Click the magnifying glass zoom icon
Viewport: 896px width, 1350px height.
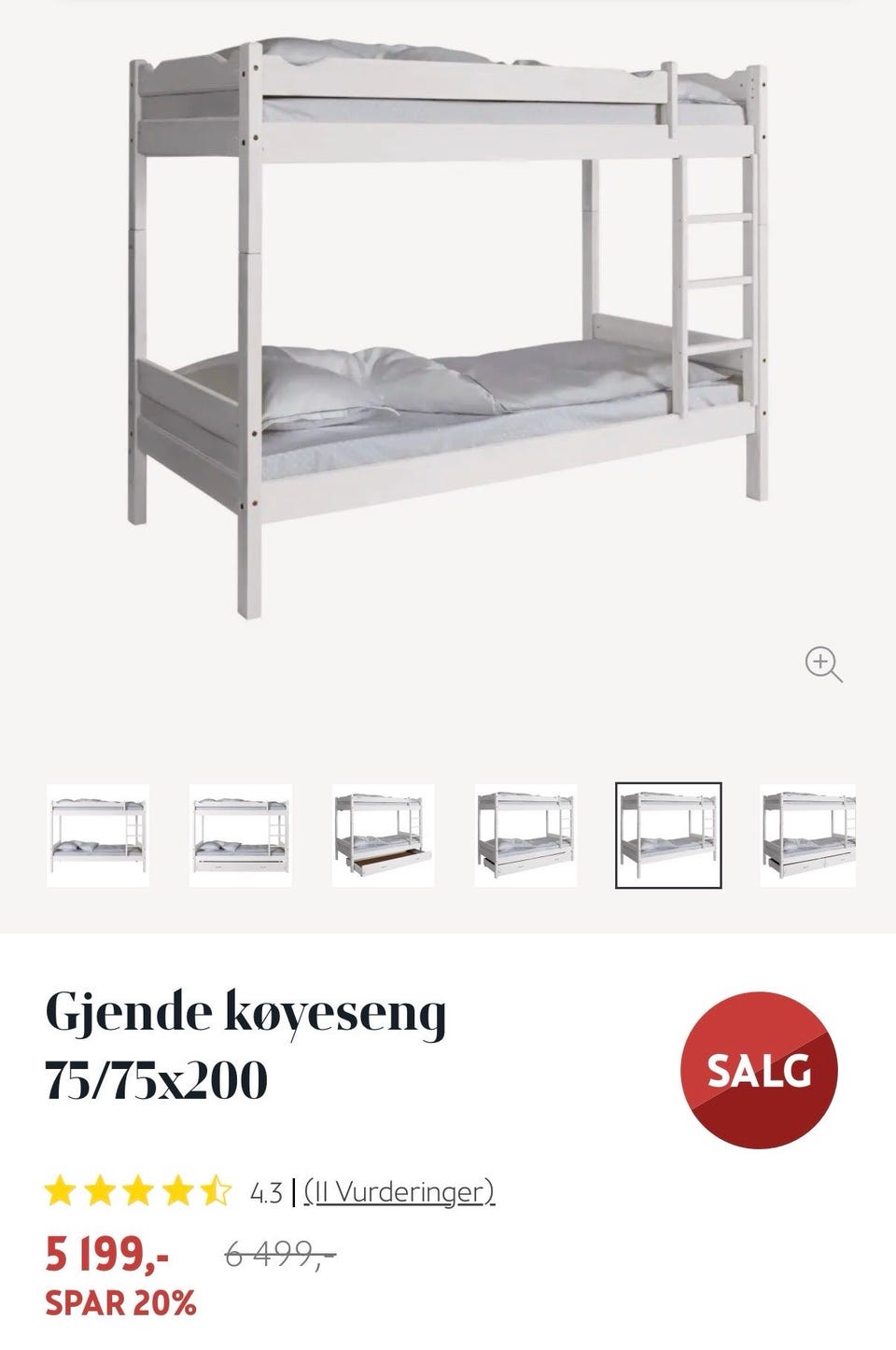pos(820,664)
